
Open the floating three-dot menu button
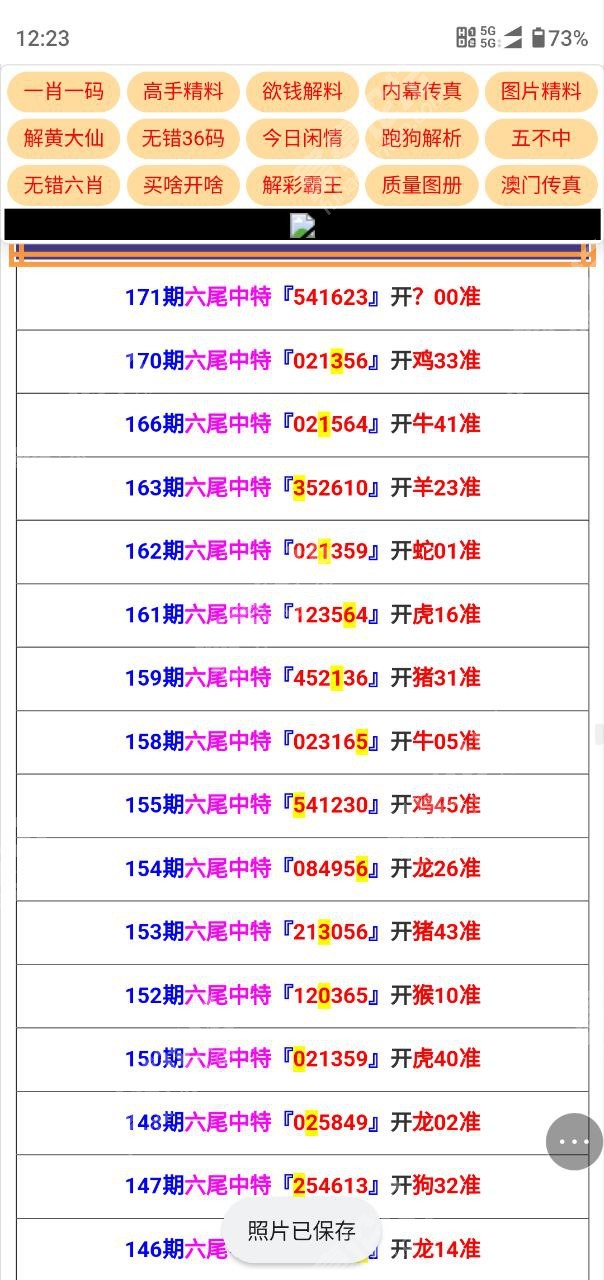pyautogui.click(x=575, y=1141)
